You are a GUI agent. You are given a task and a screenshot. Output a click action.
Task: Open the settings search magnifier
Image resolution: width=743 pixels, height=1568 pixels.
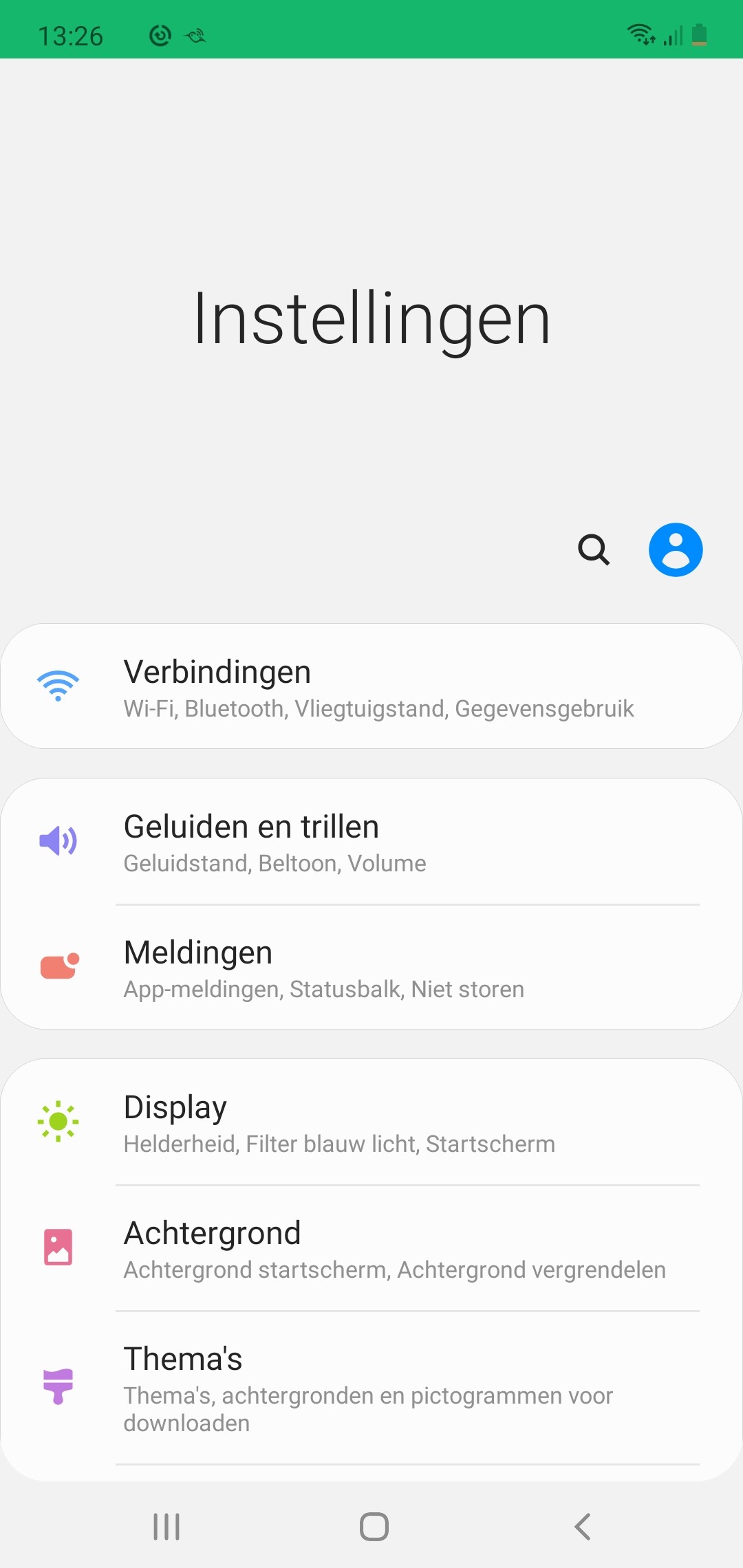click(x=594, y=549)
